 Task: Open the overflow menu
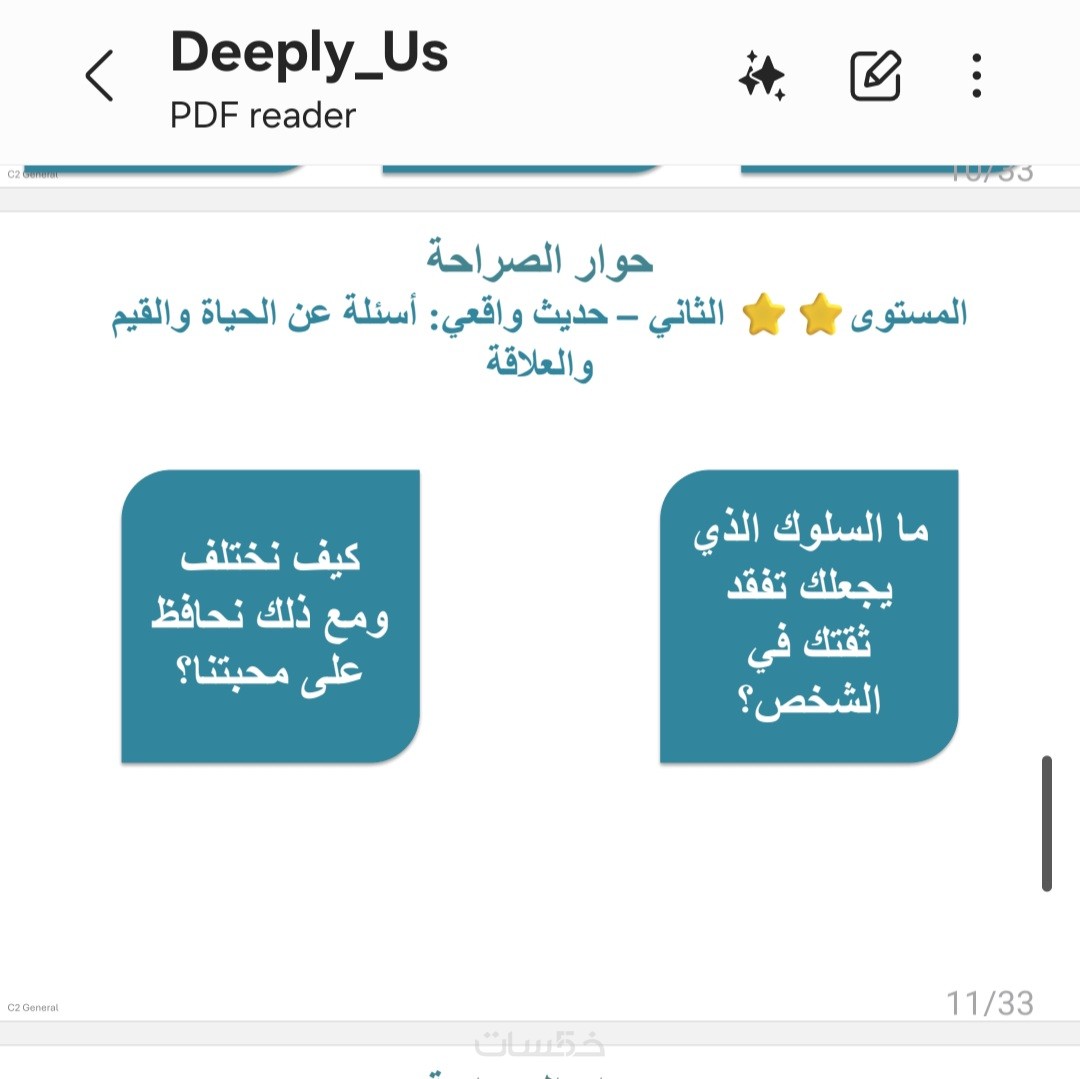click(x=976, y=76)
